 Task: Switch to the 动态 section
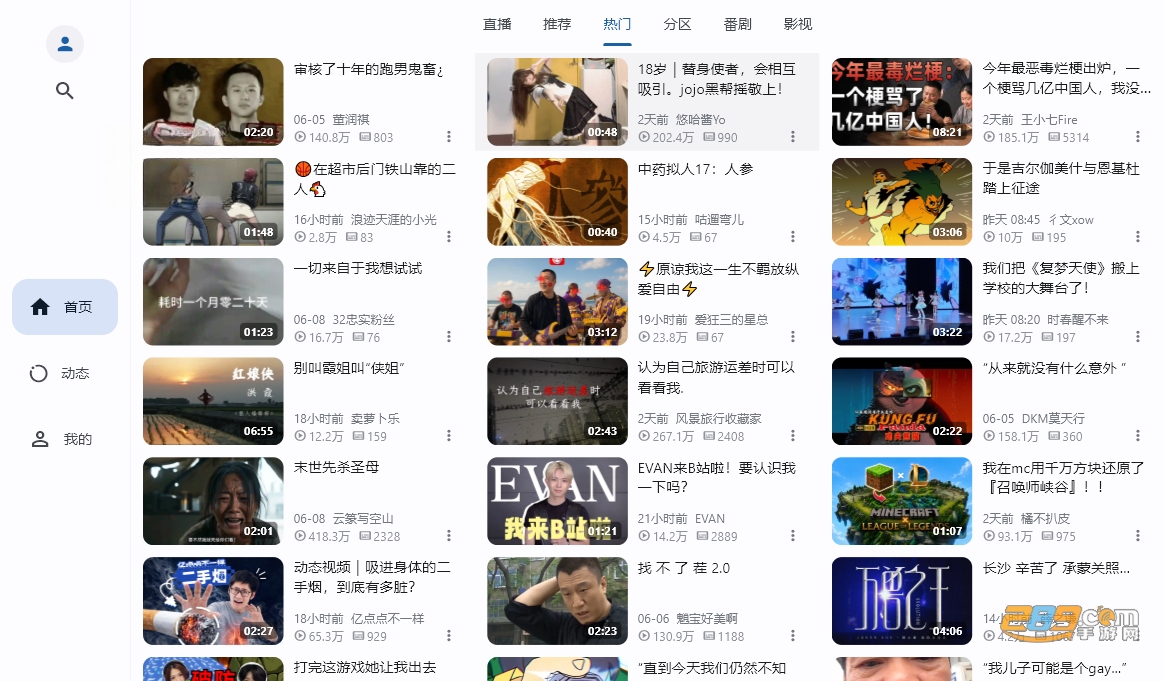tap(65, 373)
